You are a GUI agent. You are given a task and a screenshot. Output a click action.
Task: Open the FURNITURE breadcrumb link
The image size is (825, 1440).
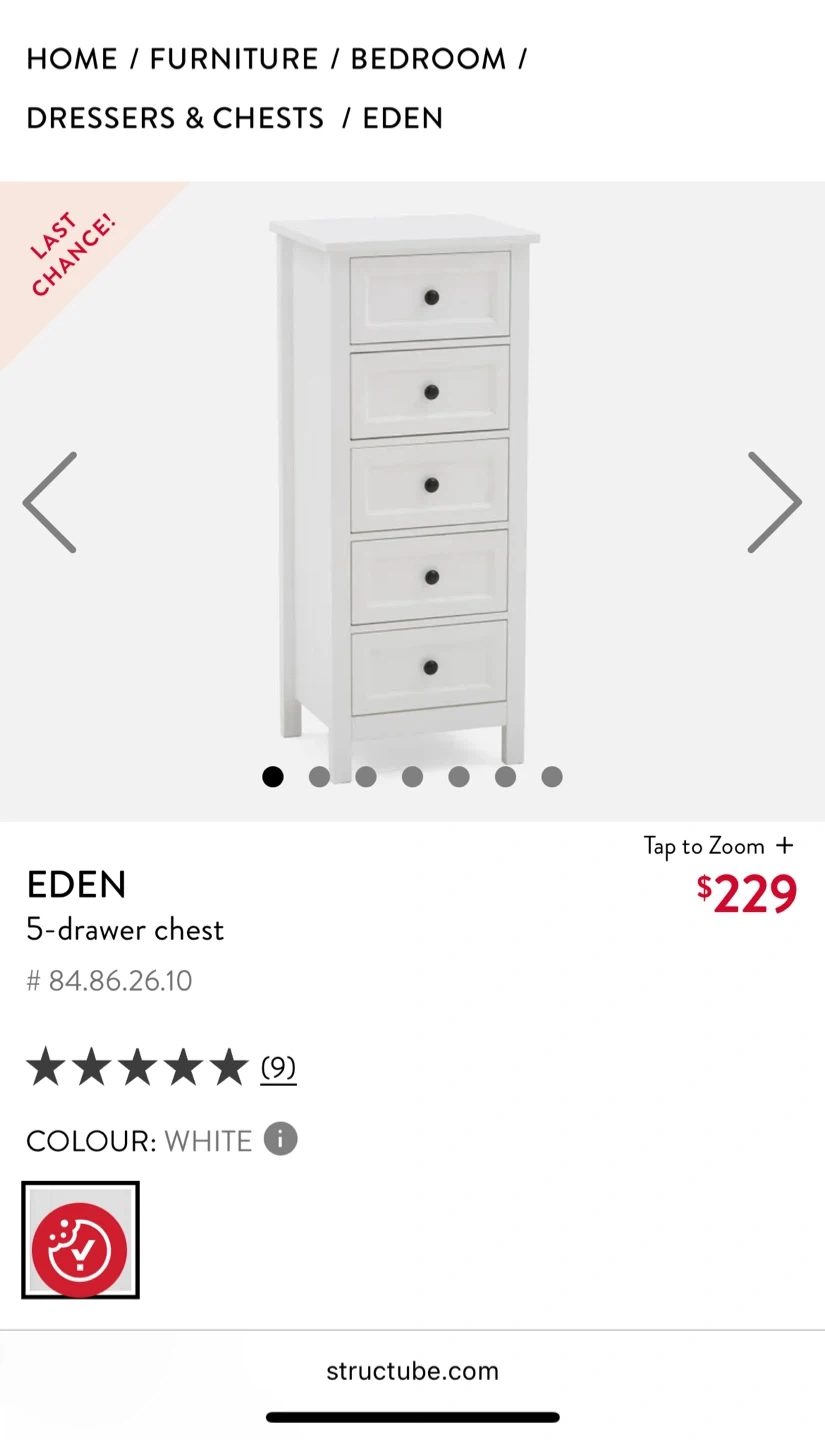pyautogui.click(x=234, y=59)
